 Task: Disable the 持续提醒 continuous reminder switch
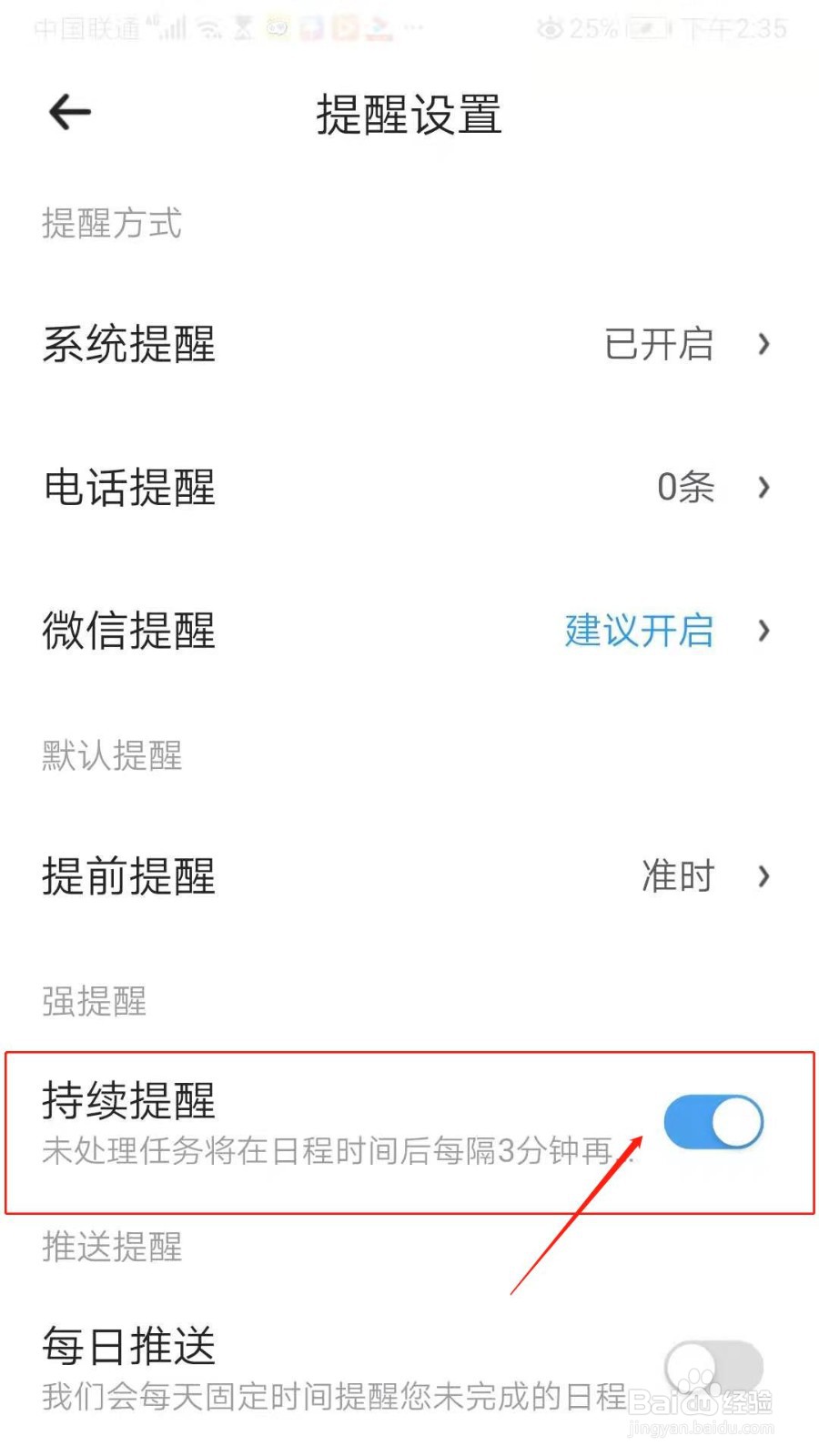tap(713, 1122)
